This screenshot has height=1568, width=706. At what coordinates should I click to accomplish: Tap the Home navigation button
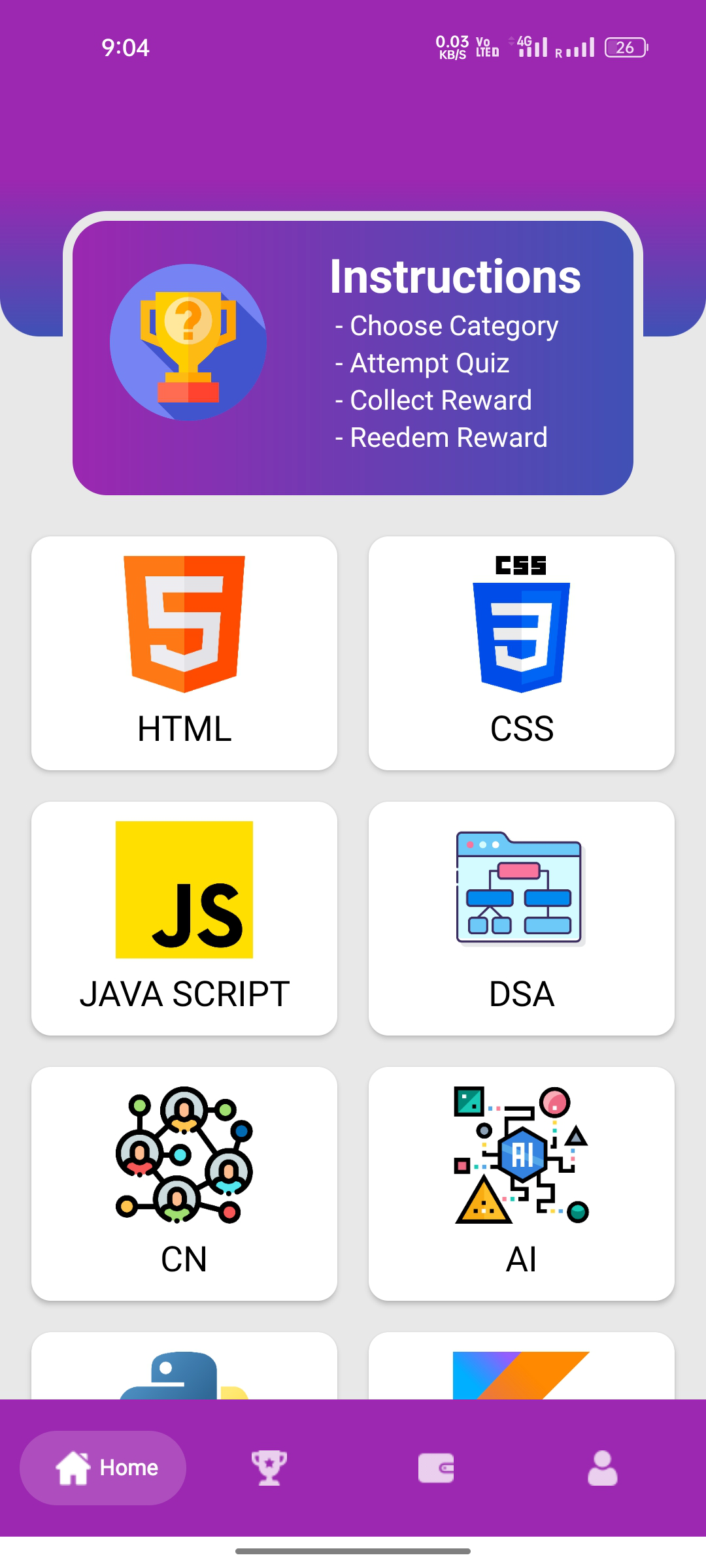click(x=102, y=1467)
